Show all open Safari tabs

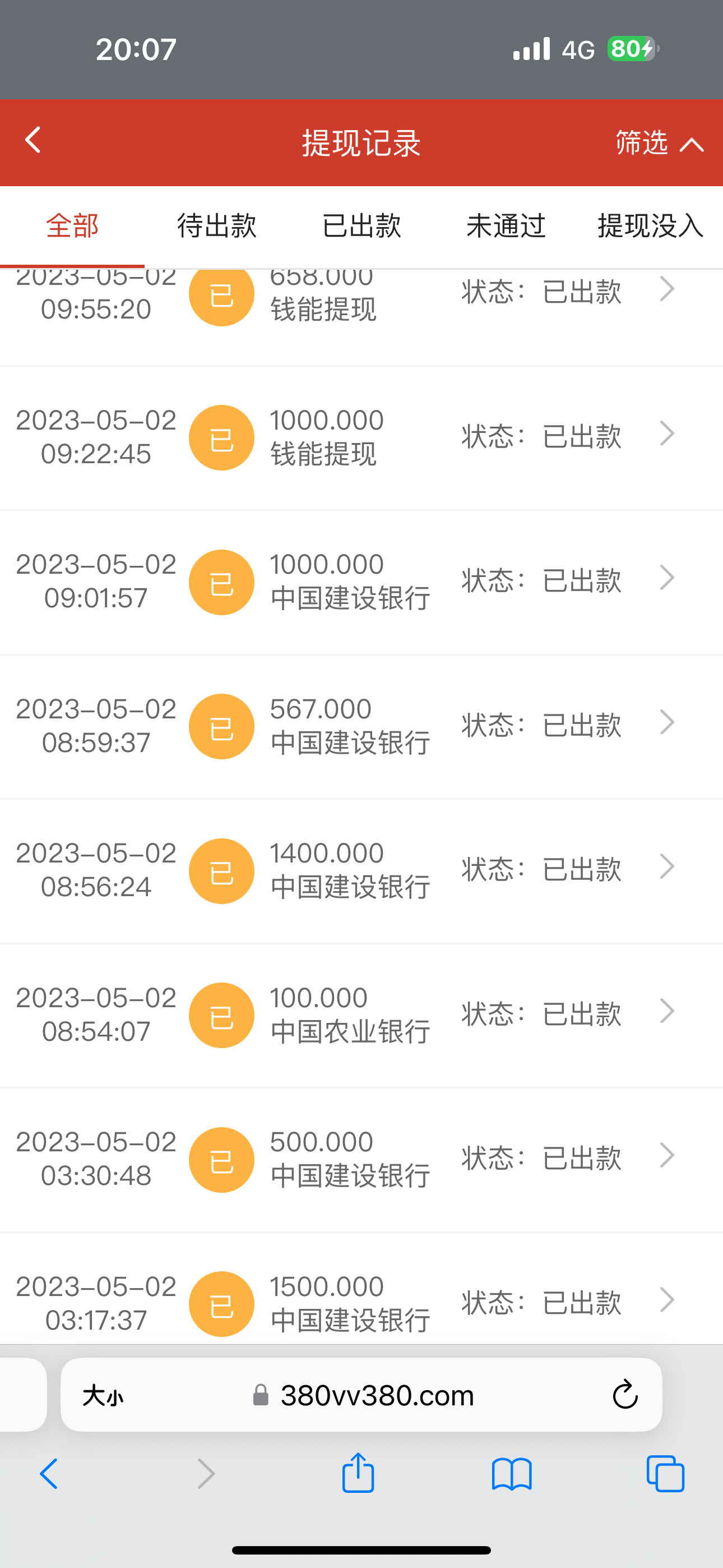[665, 1474]
